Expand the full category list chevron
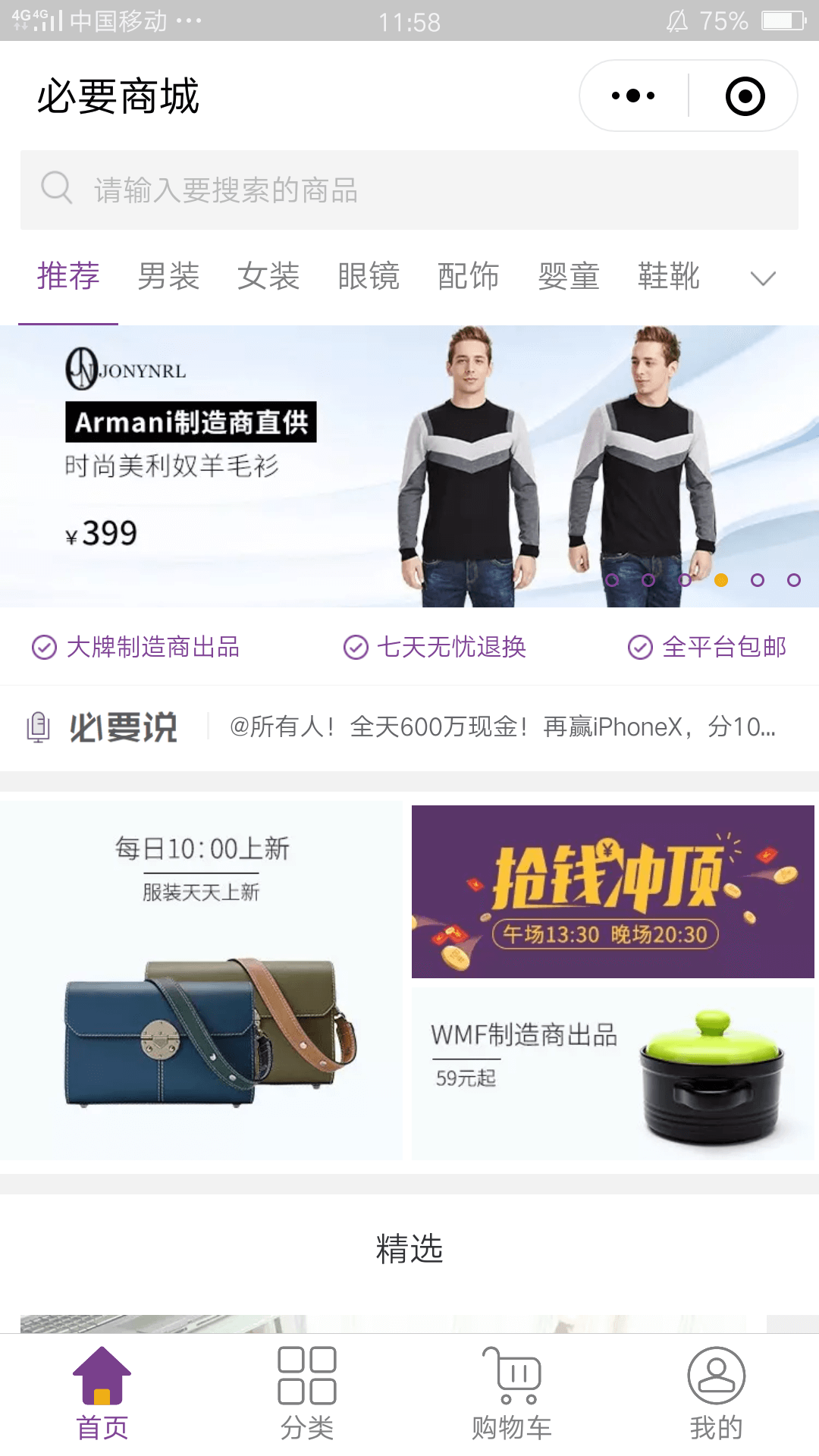This screenshot has width=819, height=1456. point(762,278)
